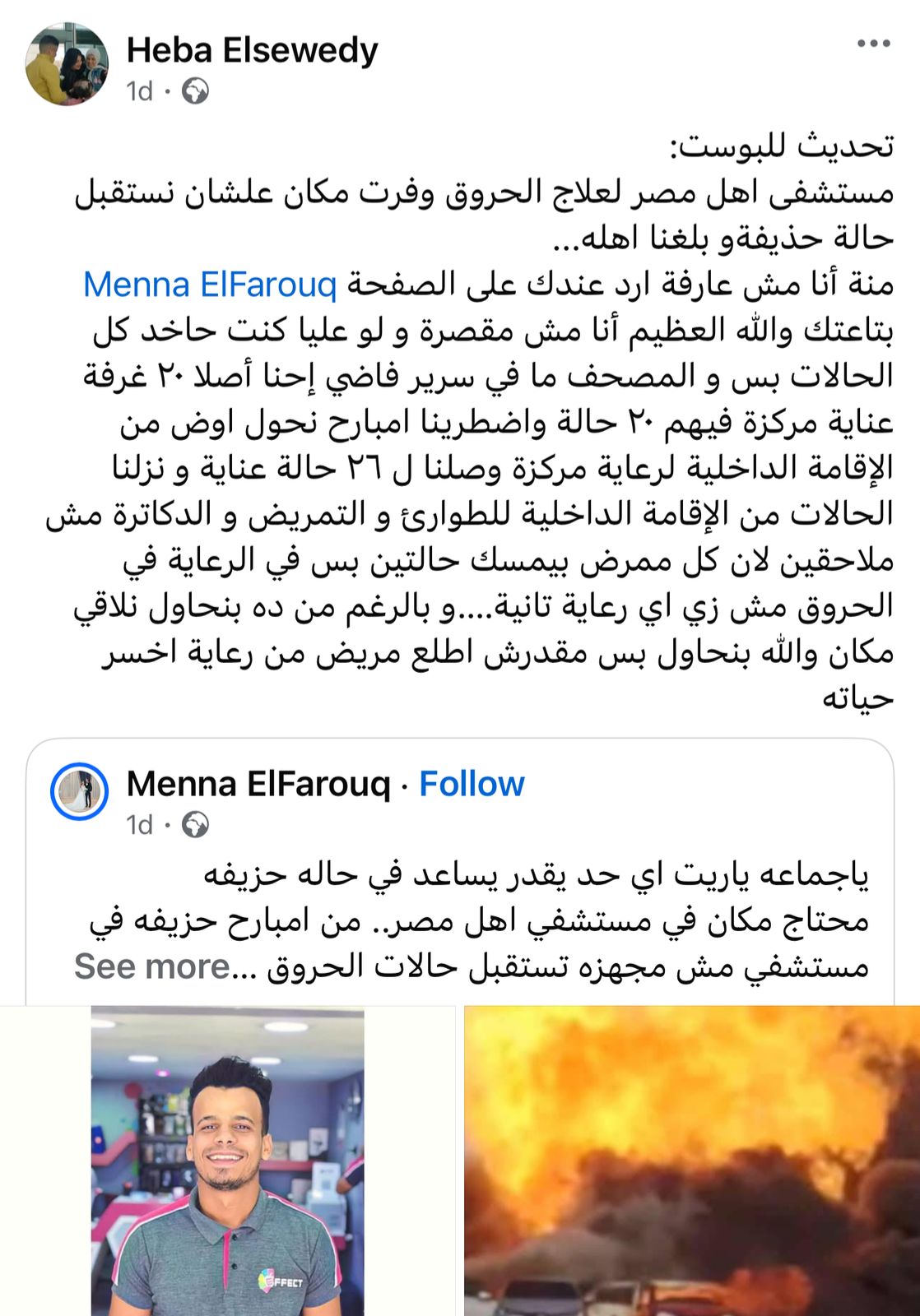Open Heba Elsewedy's profile picture
This screenshot has height=1316, width=920.
click(x=67, y=62)
